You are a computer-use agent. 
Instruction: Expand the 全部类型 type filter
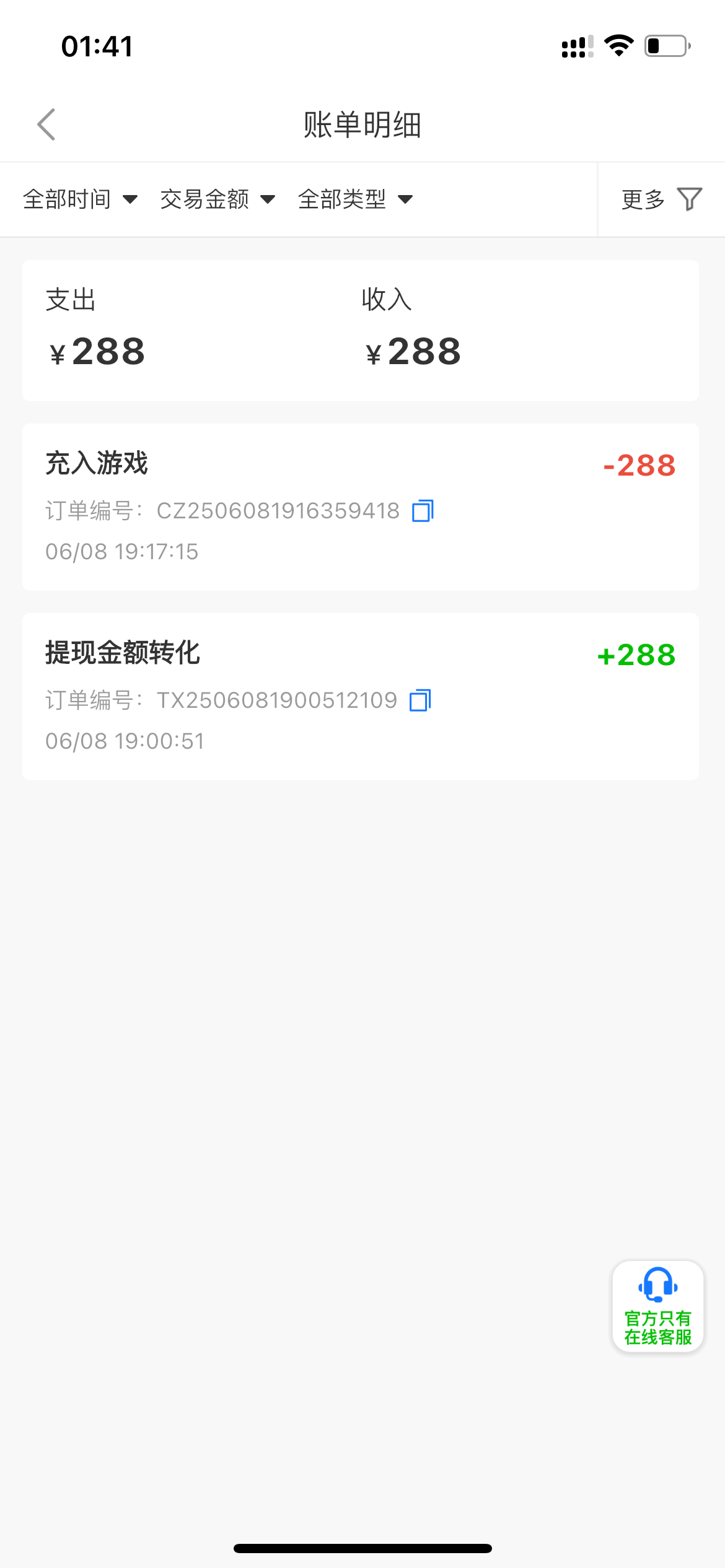[x=355, y=199]
